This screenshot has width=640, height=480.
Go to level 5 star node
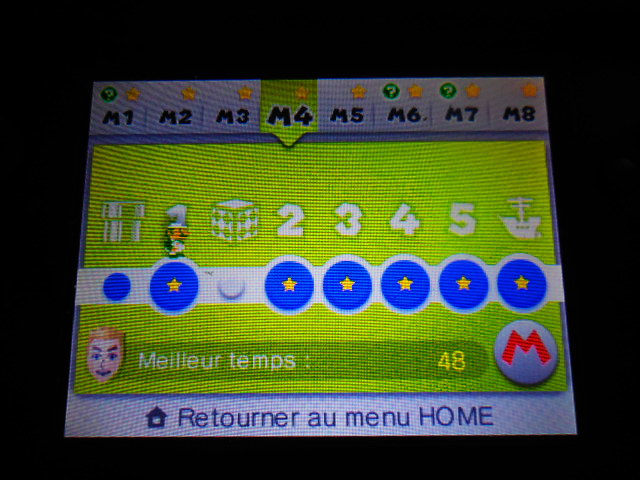[x=463, y=286]
